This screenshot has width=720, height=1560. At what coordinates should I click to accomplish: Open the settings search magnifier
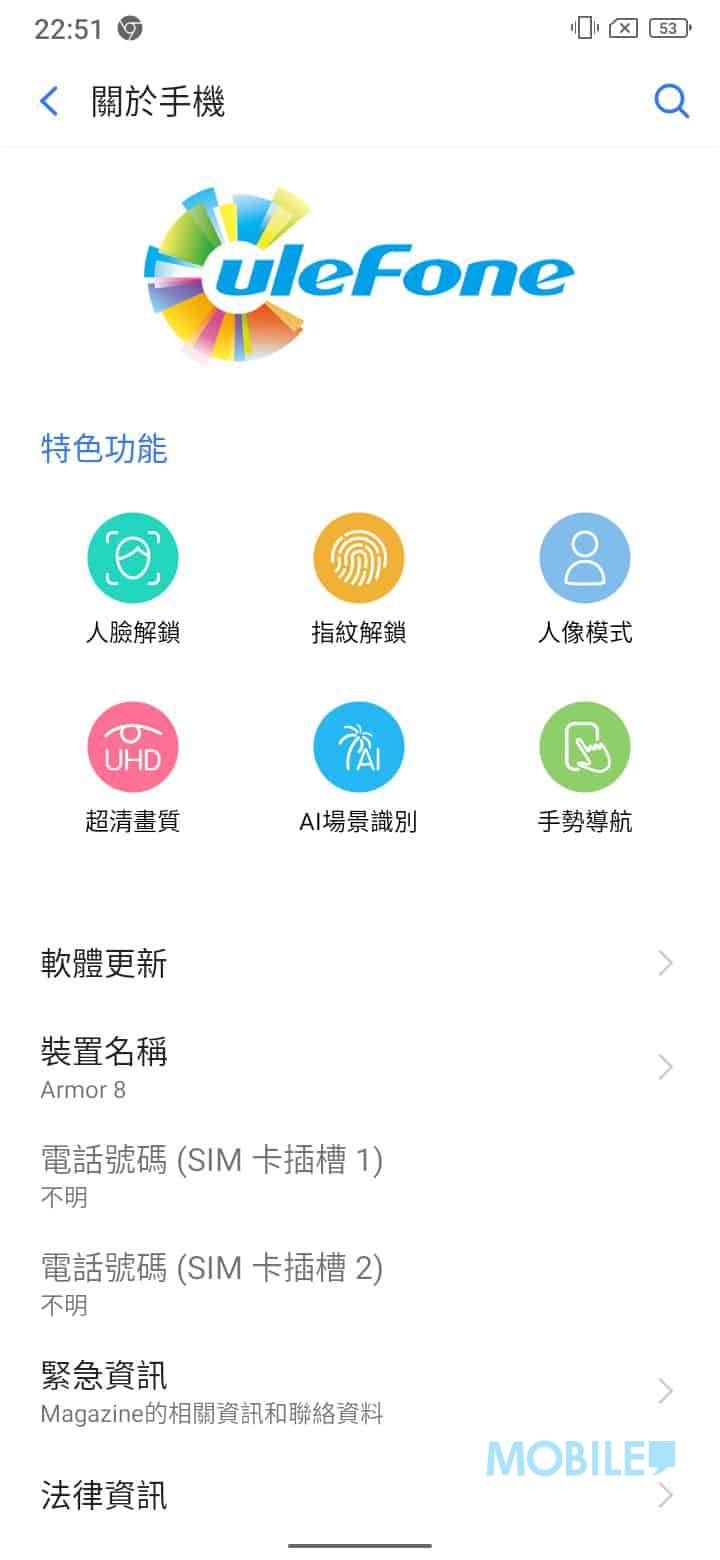pos(671,101)
